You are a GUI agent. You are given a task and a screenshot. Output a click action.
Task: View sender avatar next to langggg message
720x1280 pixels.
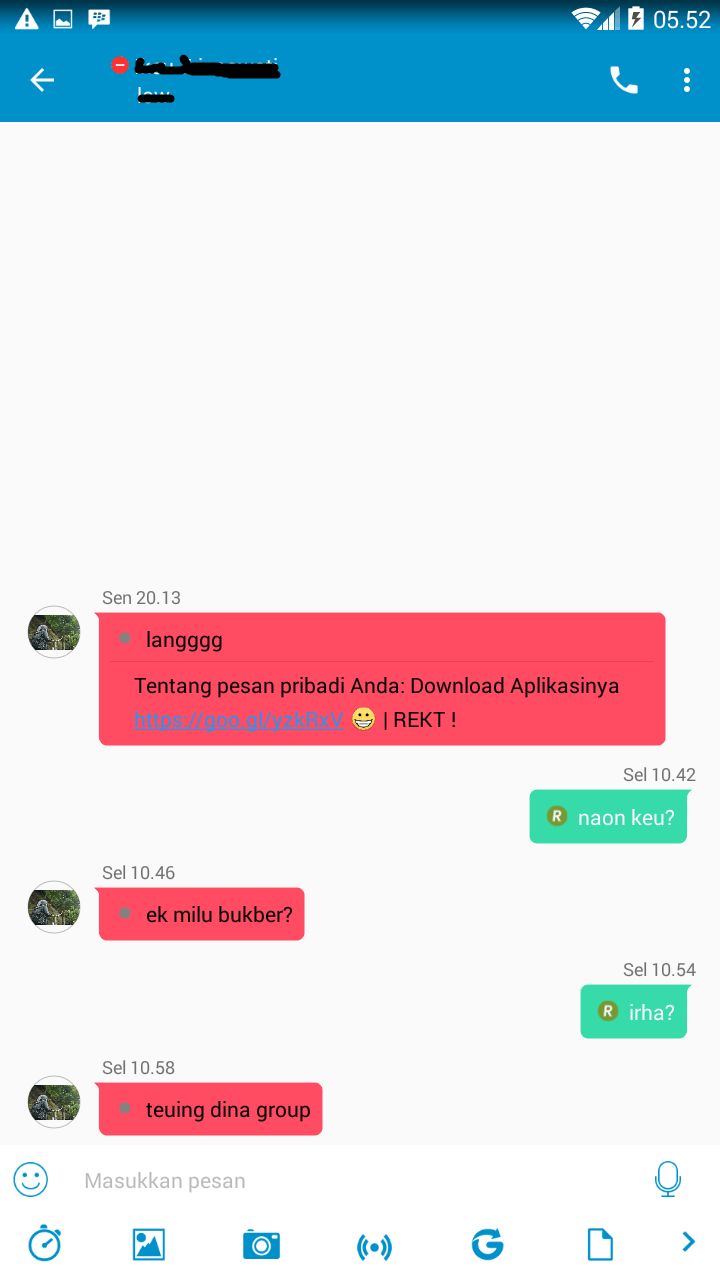tap(54, 632)
